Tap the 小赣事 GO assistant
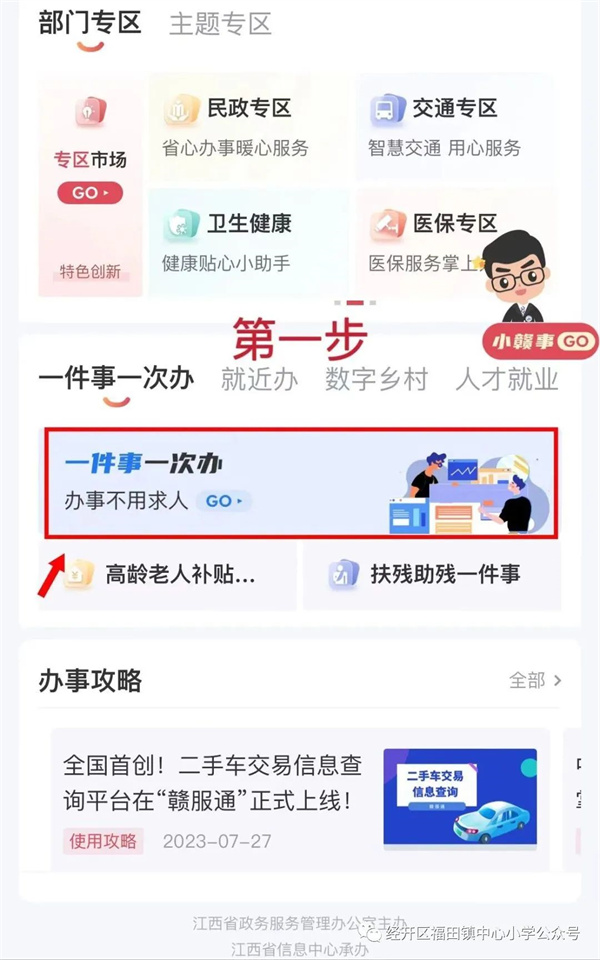 [x=540, y=340]
